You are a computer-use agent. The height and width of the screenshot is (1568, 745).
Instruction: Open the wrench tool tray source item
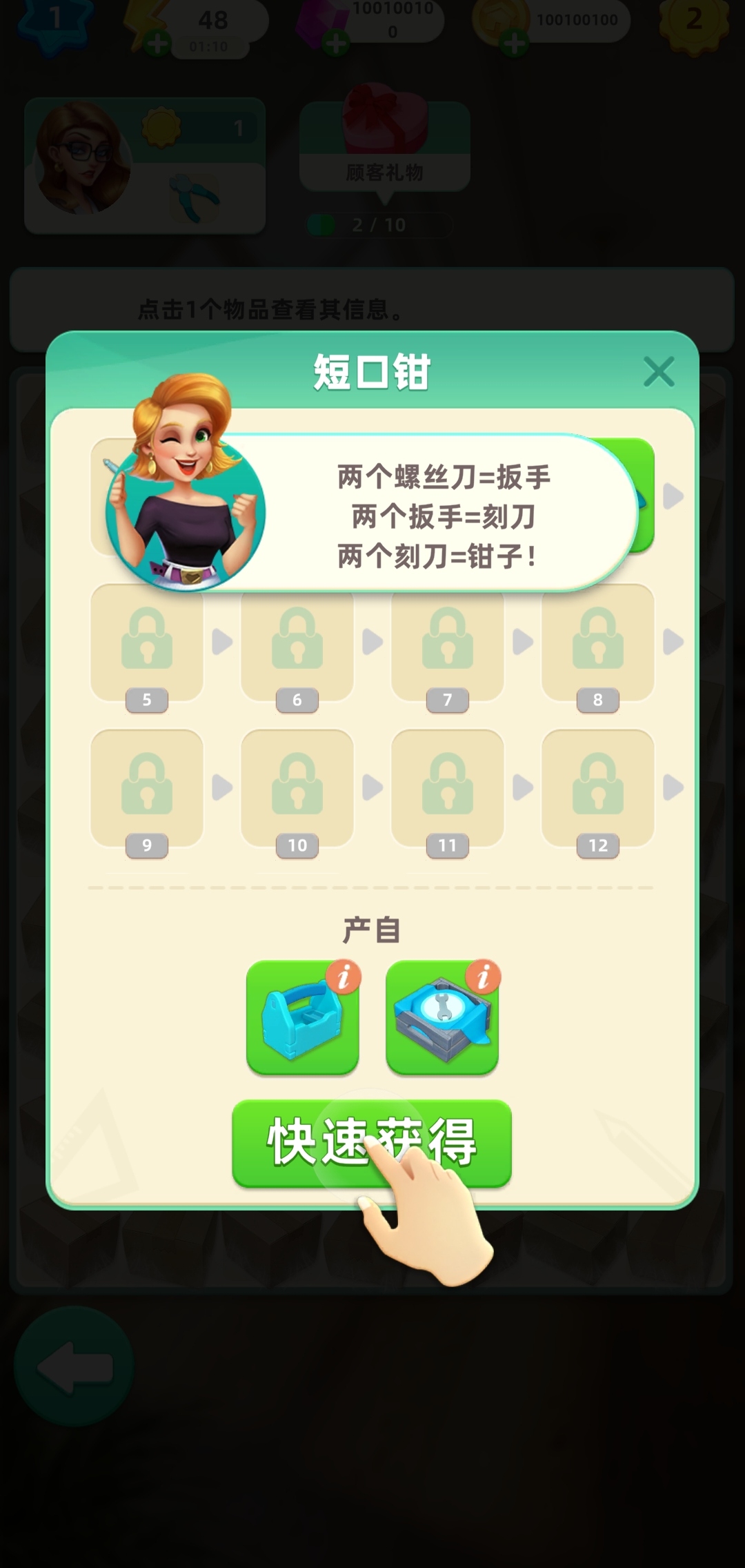tap(441, 1018)
